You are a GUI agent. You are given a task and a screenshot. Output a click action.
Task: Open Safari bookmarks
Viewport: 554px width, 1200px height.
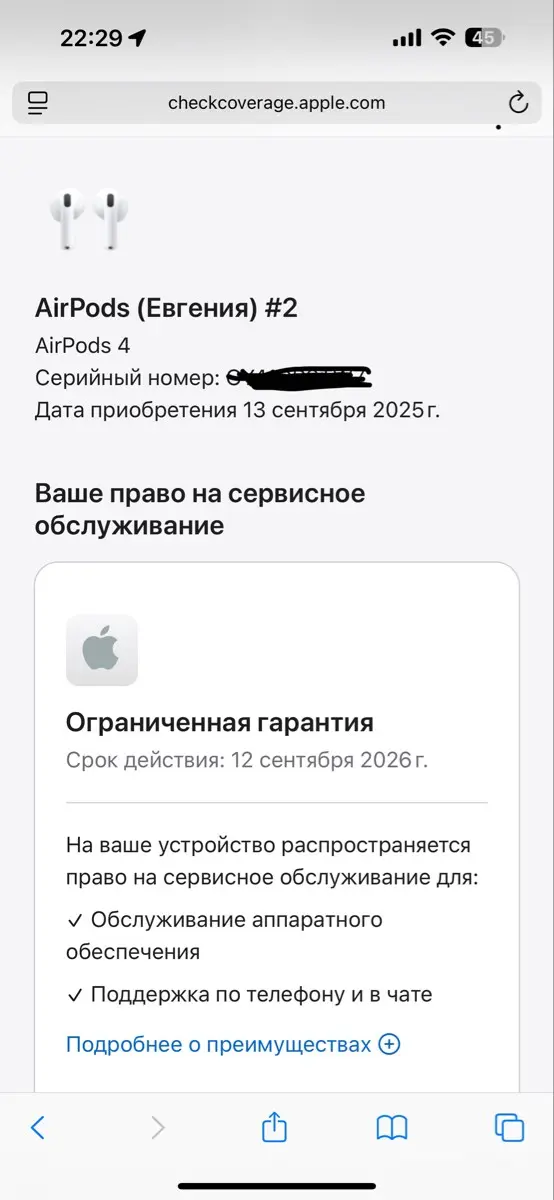pyautogui.click(x=392, y=1128)
